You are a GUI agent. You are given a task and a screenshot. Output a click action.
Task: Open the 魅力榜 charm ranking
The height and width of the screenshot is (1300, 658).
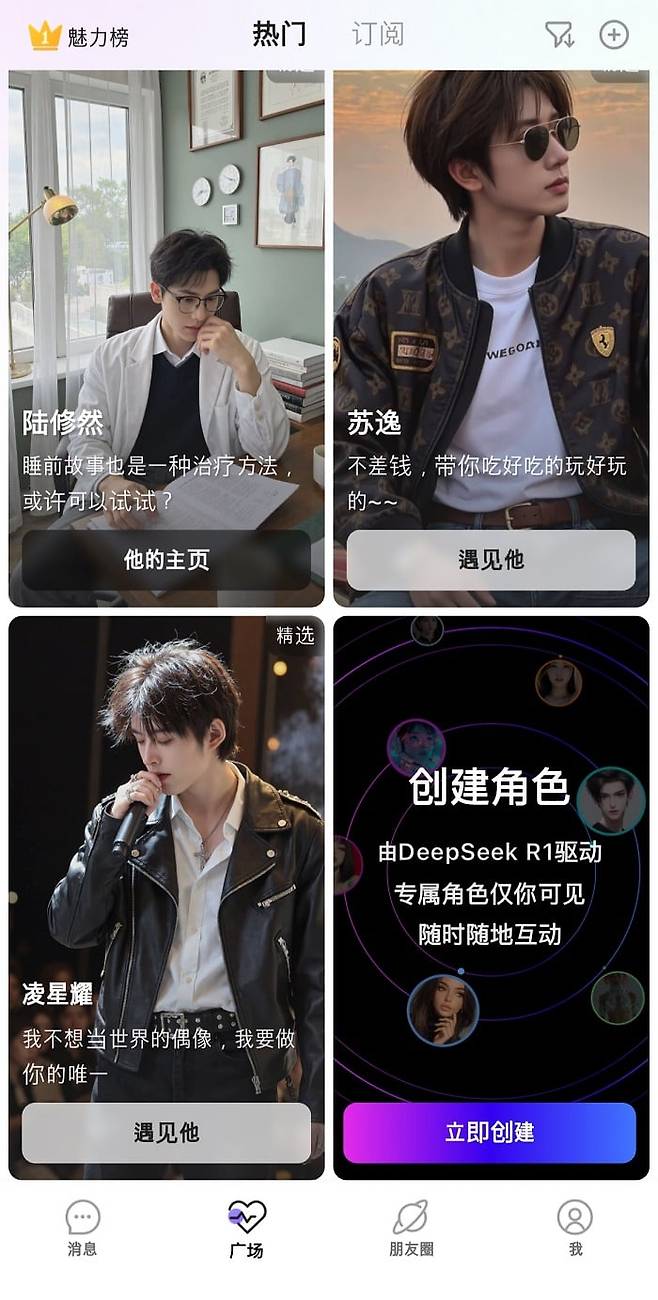(x=78, y=37)
